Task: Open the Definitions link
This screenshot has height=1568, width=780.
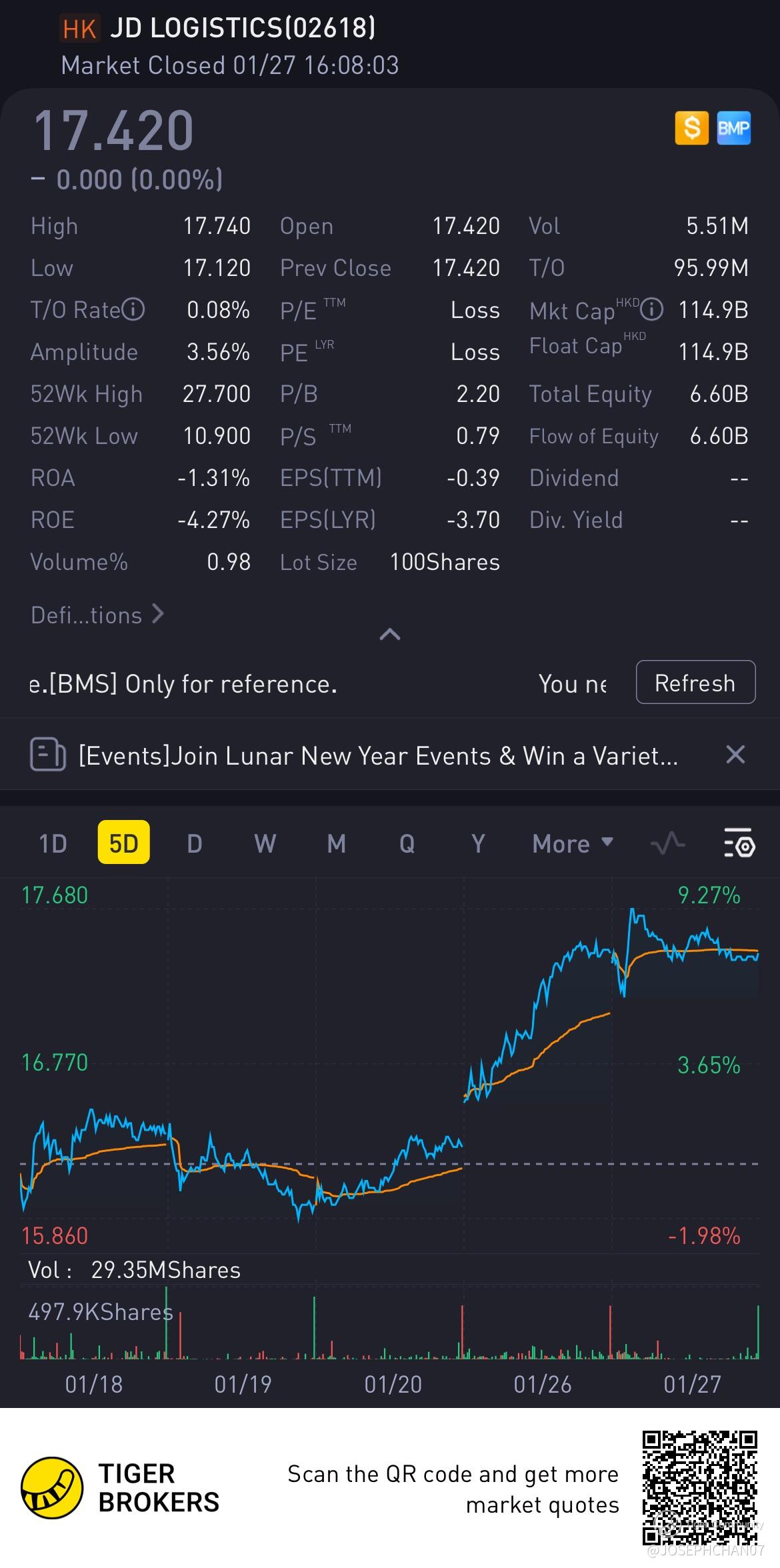Action: [x=97, y=615]
